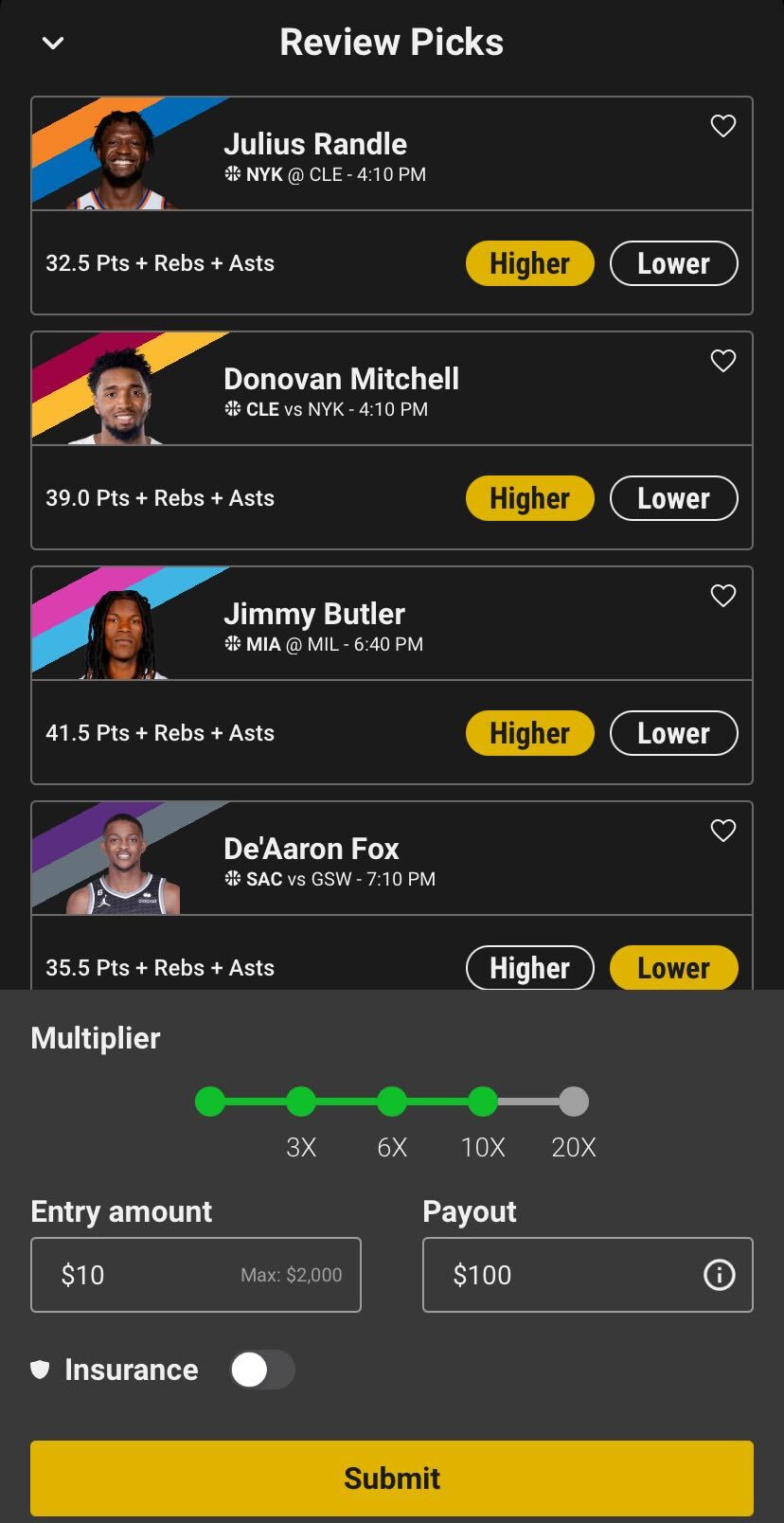The width and height of the screenshot is (784, 1523).
Task: Favorite Julius Randle's pick
Action: coord(722,126)
